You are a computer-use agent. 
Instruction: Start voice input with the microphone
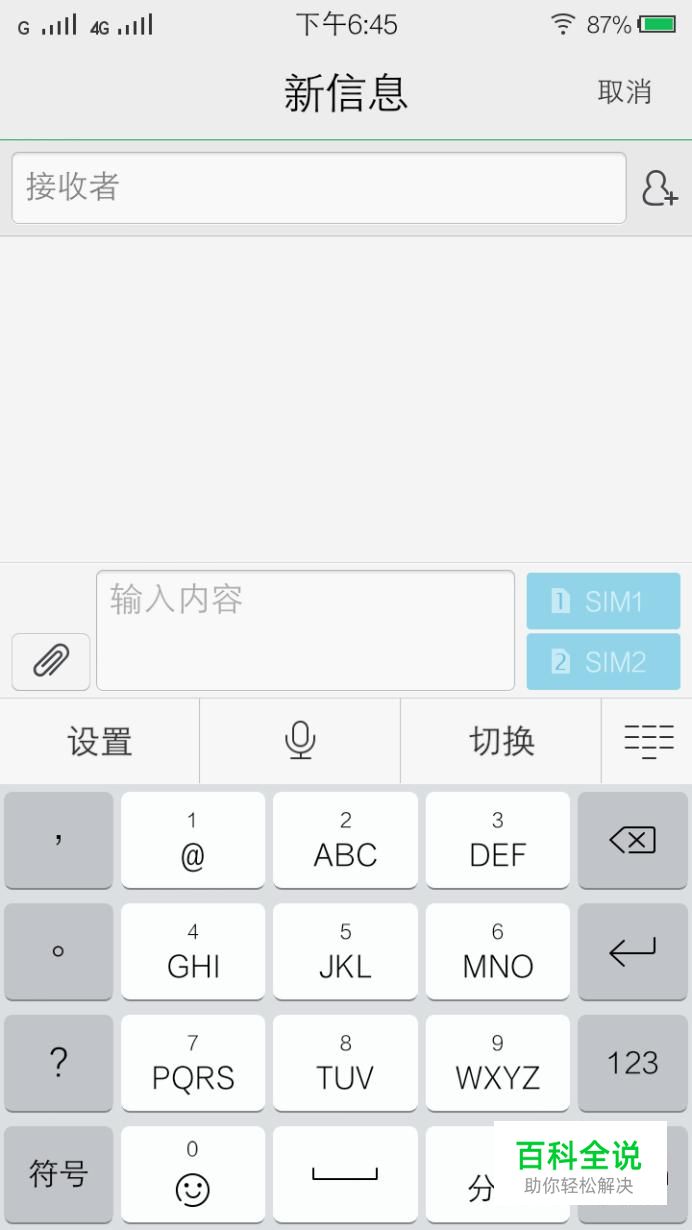[x=300, y=741]
